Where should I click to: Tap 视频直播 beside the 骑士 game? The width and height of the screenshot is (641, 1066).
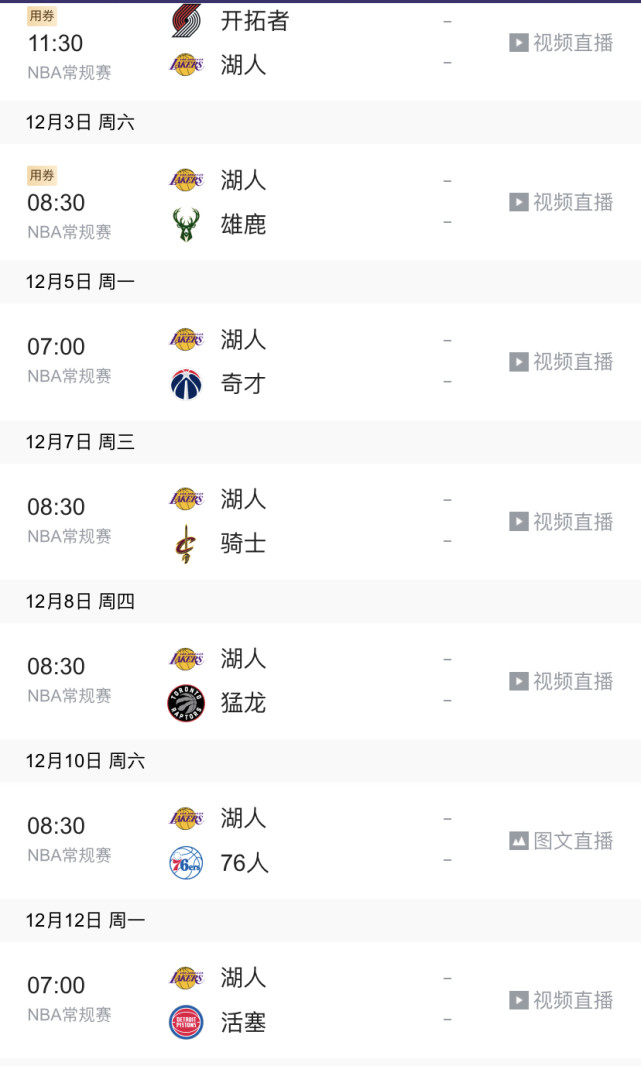(x=561, y=521)
